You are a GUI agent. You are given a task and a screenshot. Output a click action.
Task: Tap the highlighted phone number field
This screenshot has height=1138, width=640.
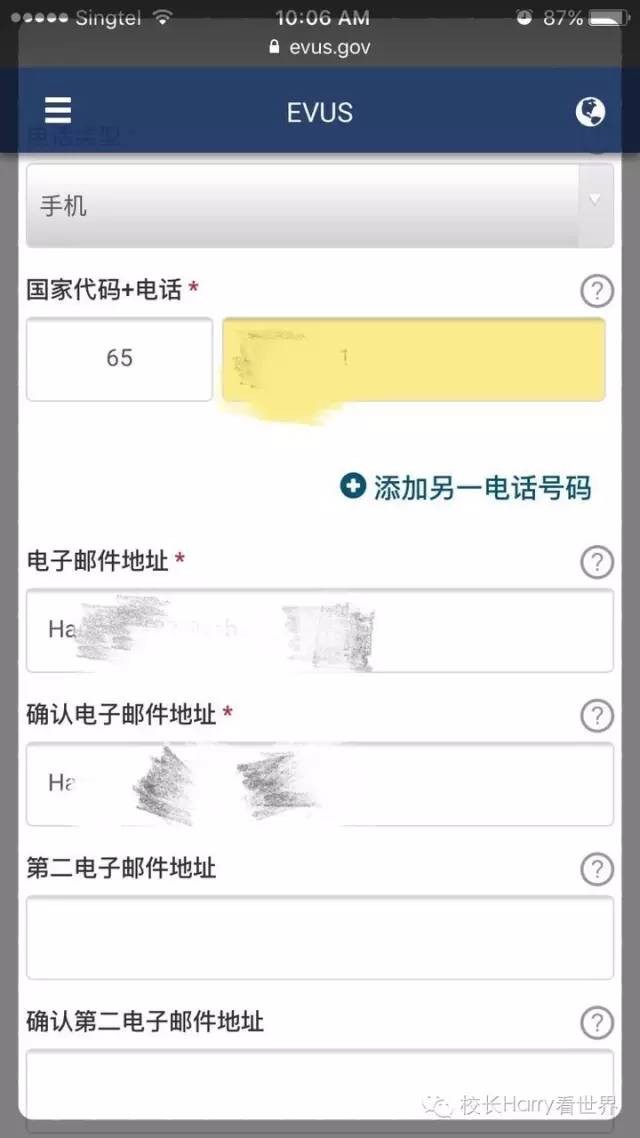pyautogui.click(x=413, y=359)
